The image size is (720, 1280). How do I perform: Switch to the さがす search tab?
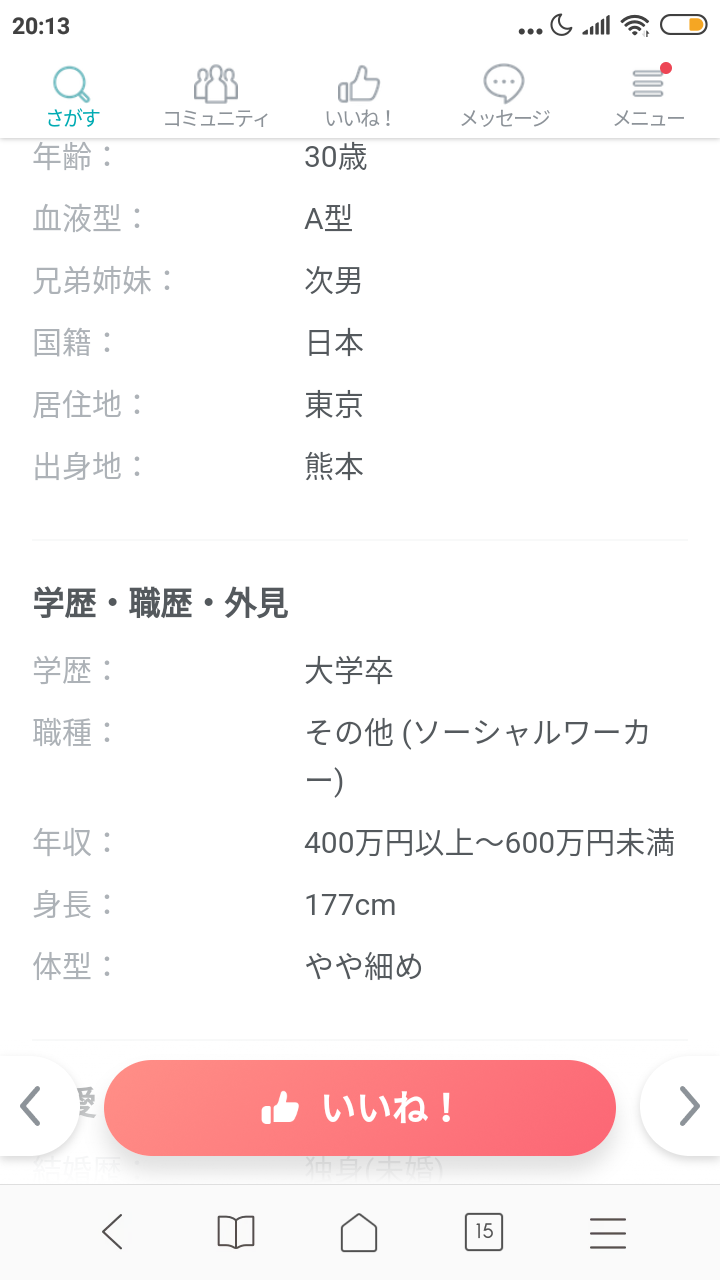tap(72, 97)
